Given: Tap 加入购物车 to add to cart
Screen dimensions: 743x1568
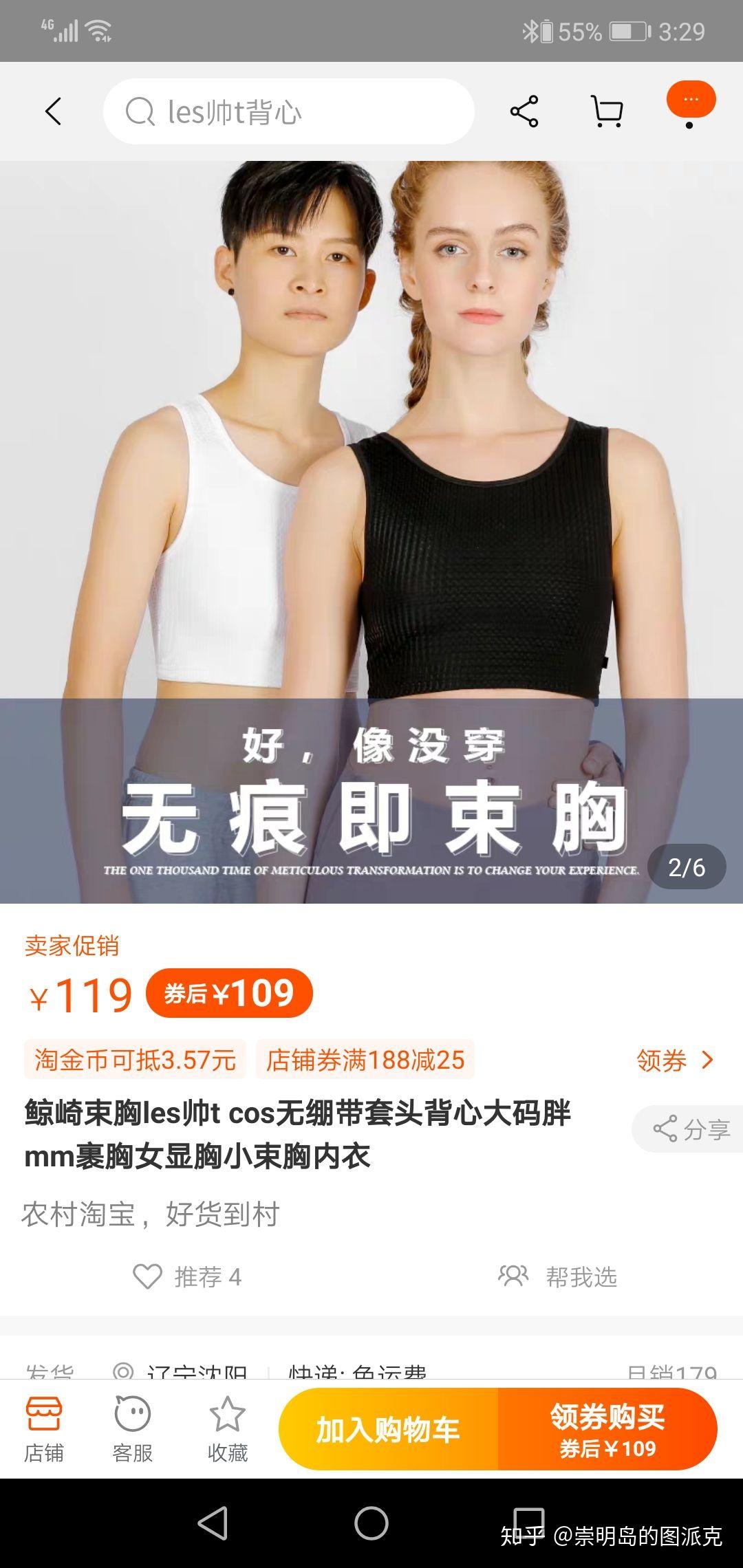Looking at the screenshot, I should coord(388,1430).
